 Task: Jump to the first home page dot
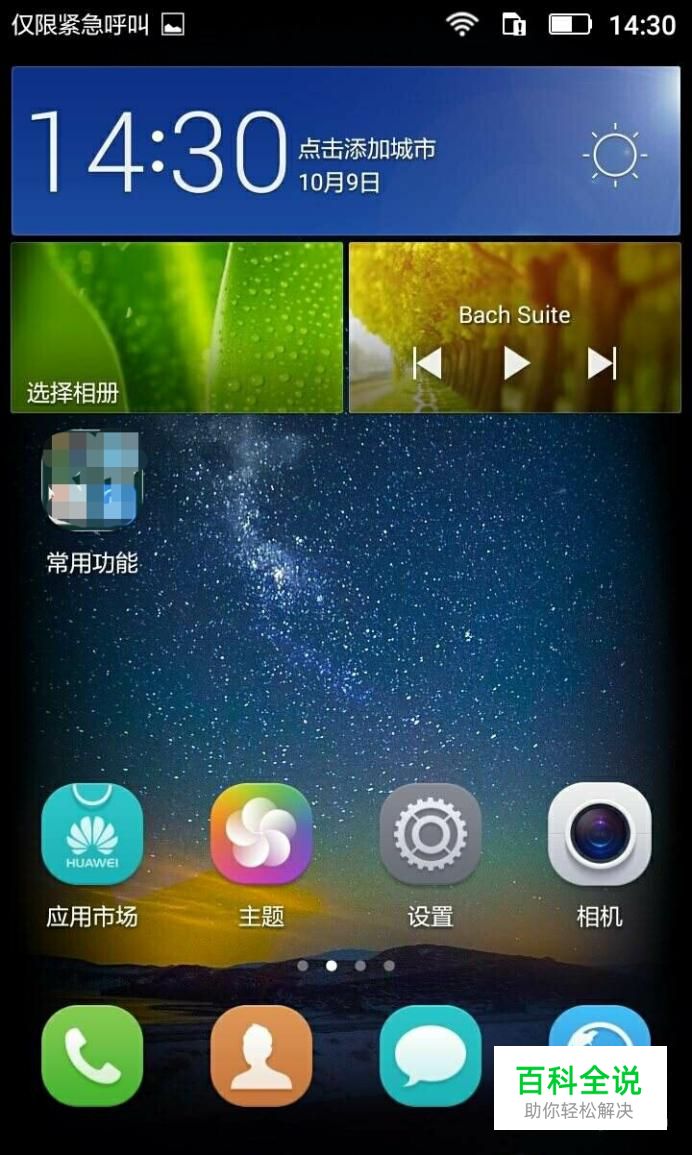click(x=302, y=965)
